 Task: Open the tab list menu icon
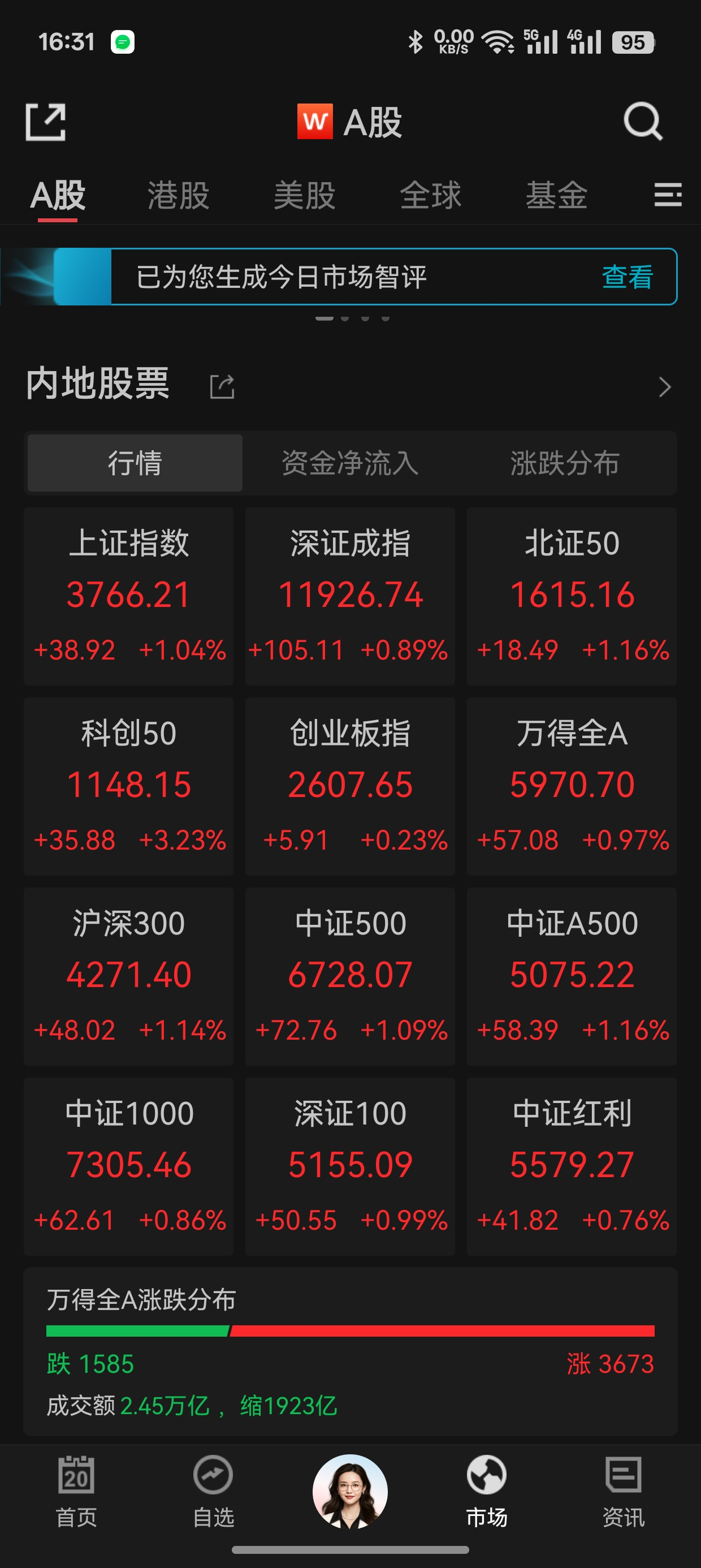668,195
